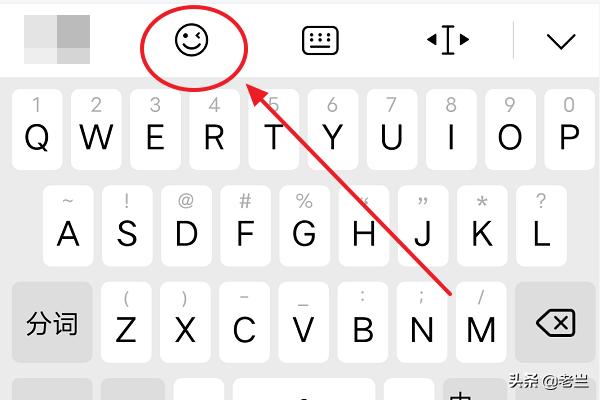Type the letter A
Image resolution: width=600 pixels, height=400 pixels.
[x=67, y=224]
